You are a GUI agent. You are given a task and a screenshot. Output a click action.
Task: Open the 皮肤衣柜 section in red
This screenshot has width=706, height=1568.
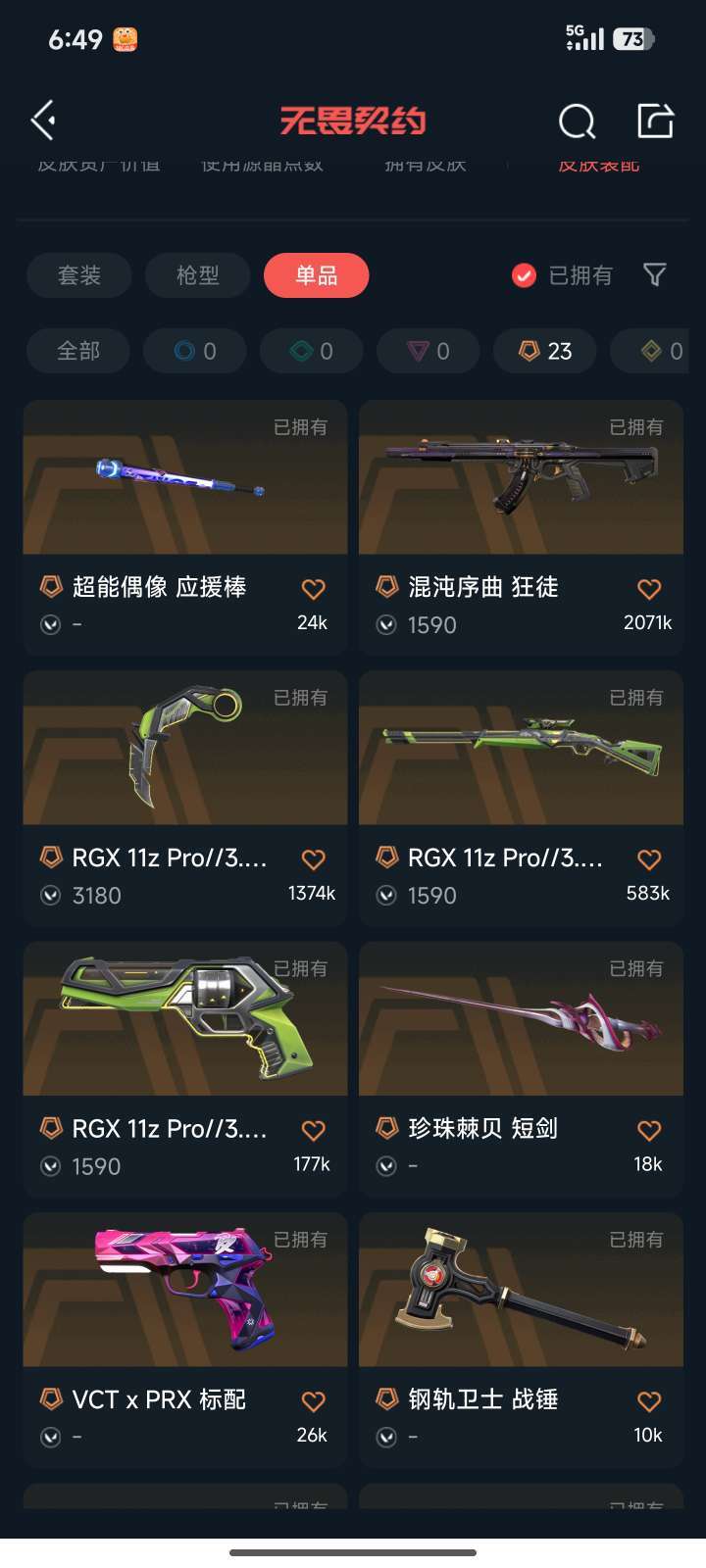(596, 165)
